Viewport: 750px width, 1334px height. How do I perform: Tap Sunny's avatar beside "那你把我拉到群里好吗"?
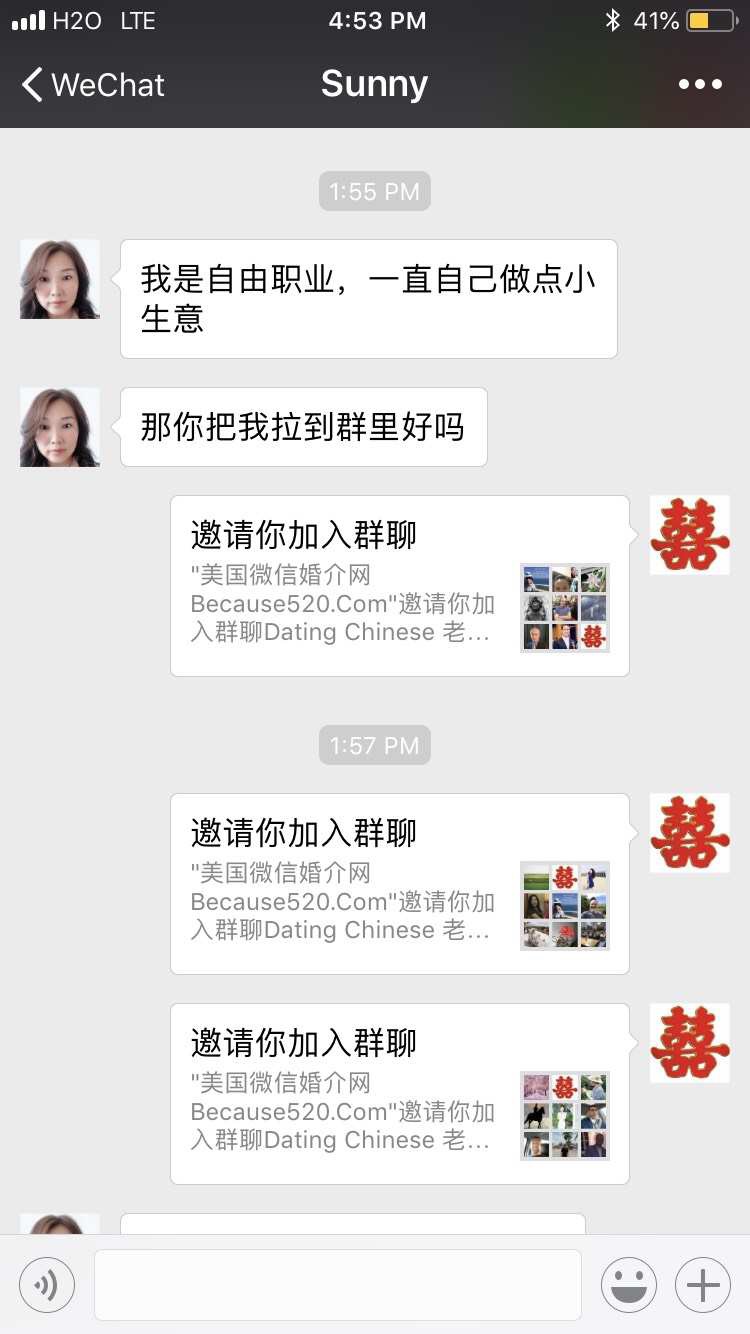(60, 427)
